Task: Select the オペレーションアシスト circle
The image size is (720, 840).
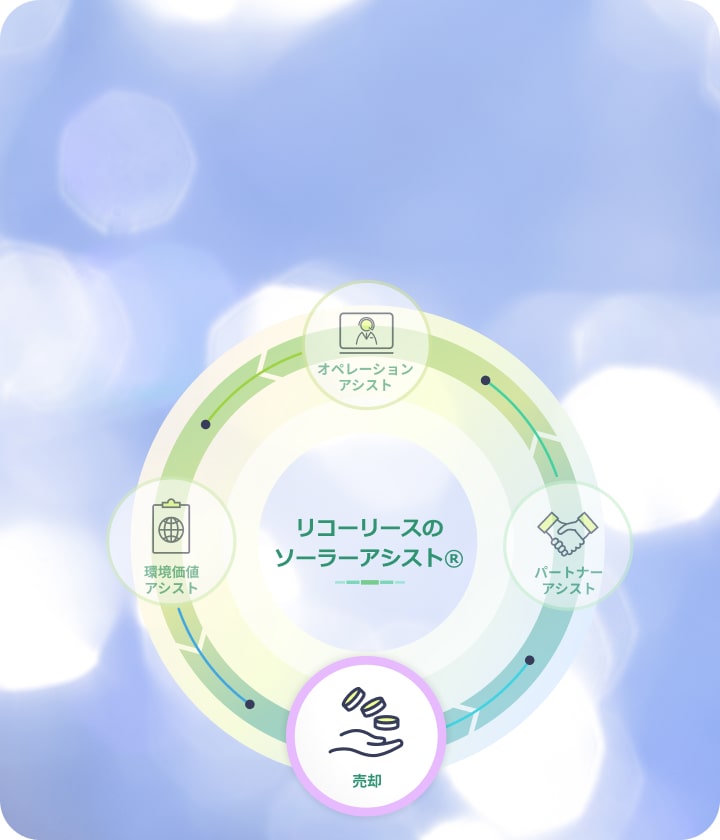Action: tap(366, 346)
